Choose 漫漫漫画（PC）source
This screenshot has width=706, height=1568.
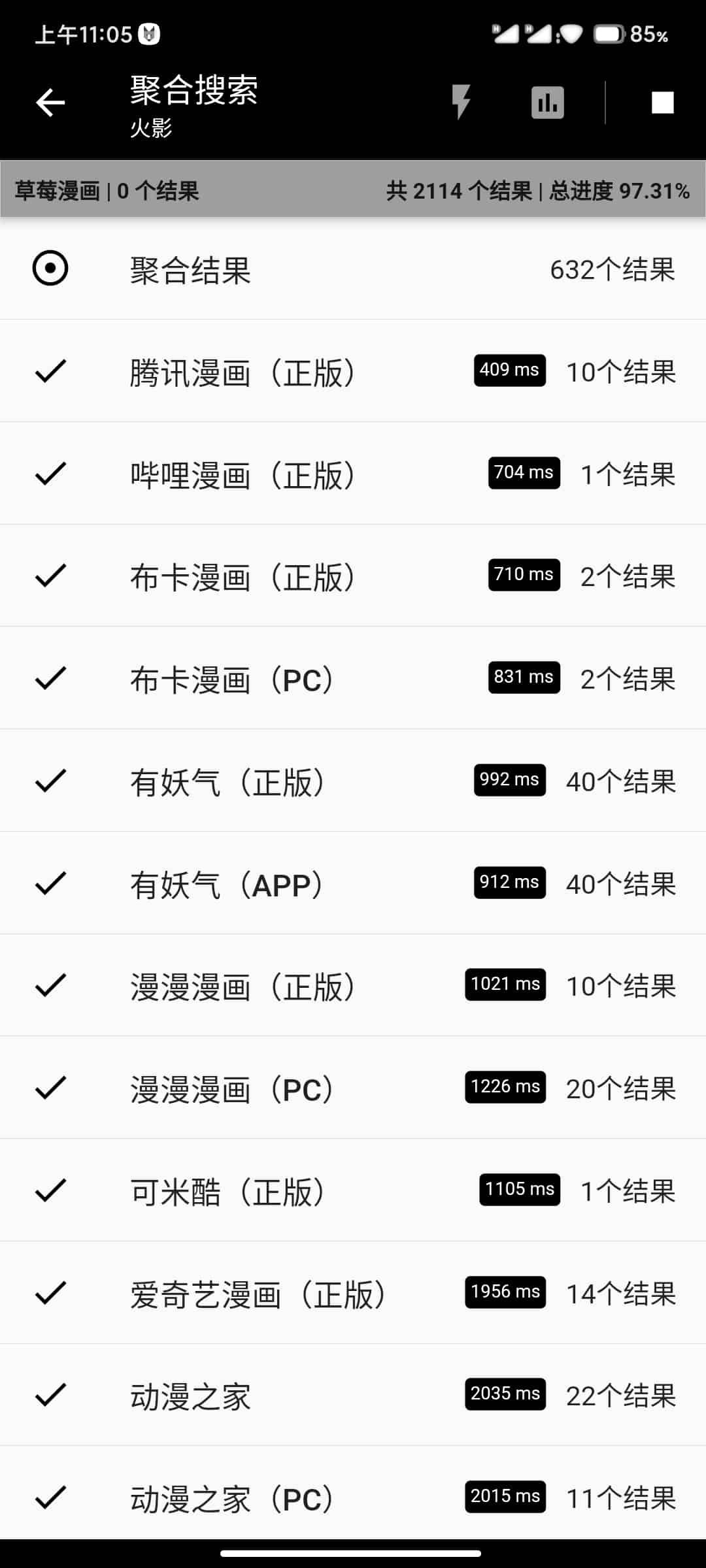tap(353, 1088)
